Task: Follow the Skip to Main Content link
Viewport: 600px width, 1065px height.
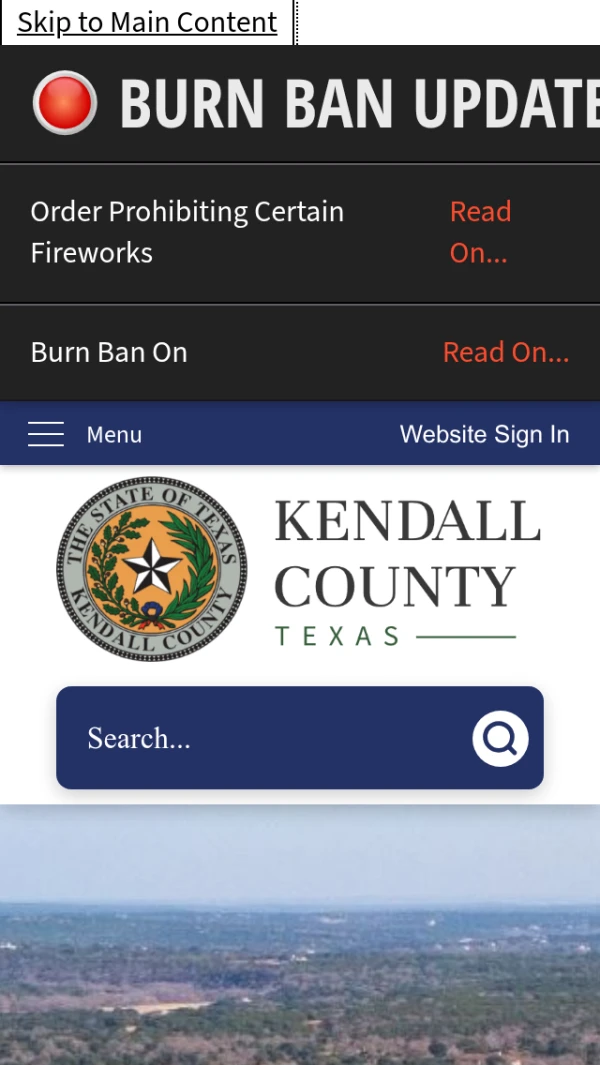Action: (147, 22)
